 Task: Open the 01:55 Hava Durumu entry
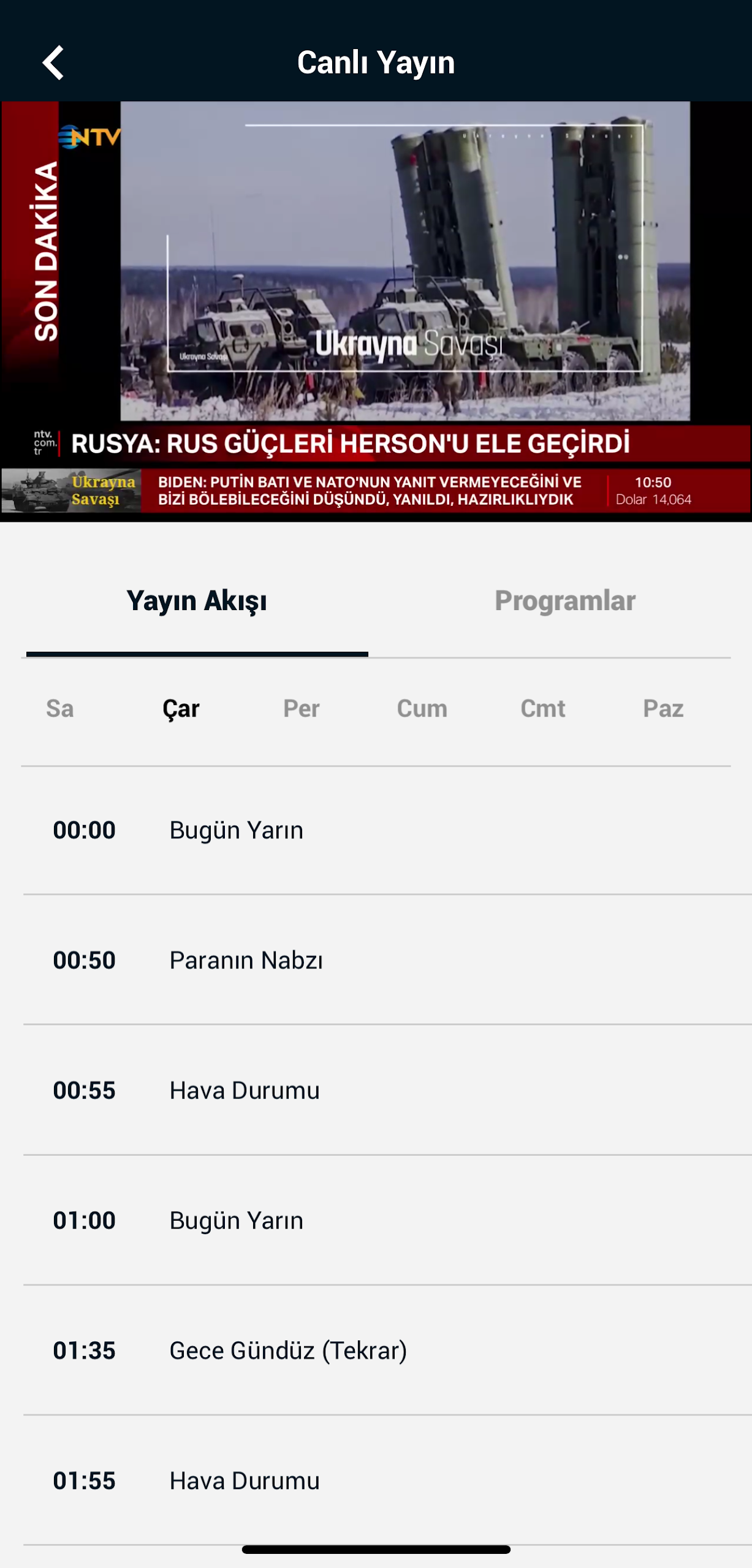tap(387, 1480)
